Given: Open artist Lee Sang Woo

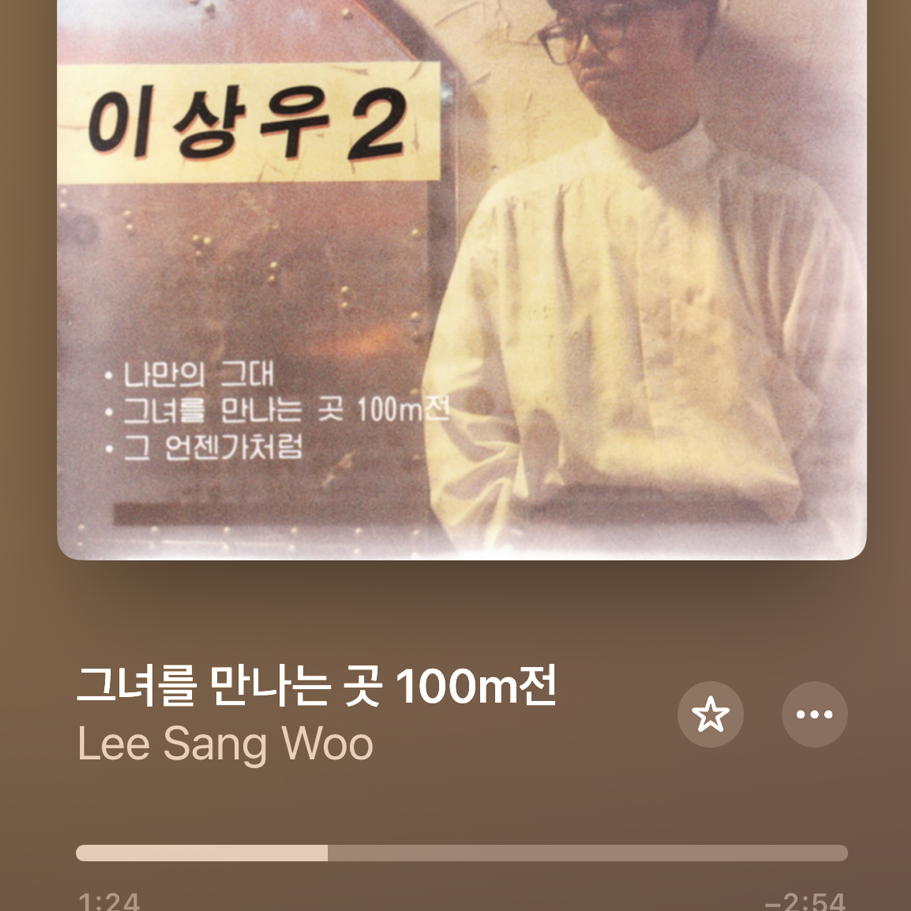Looking at the screenshot, I should 225,744.
